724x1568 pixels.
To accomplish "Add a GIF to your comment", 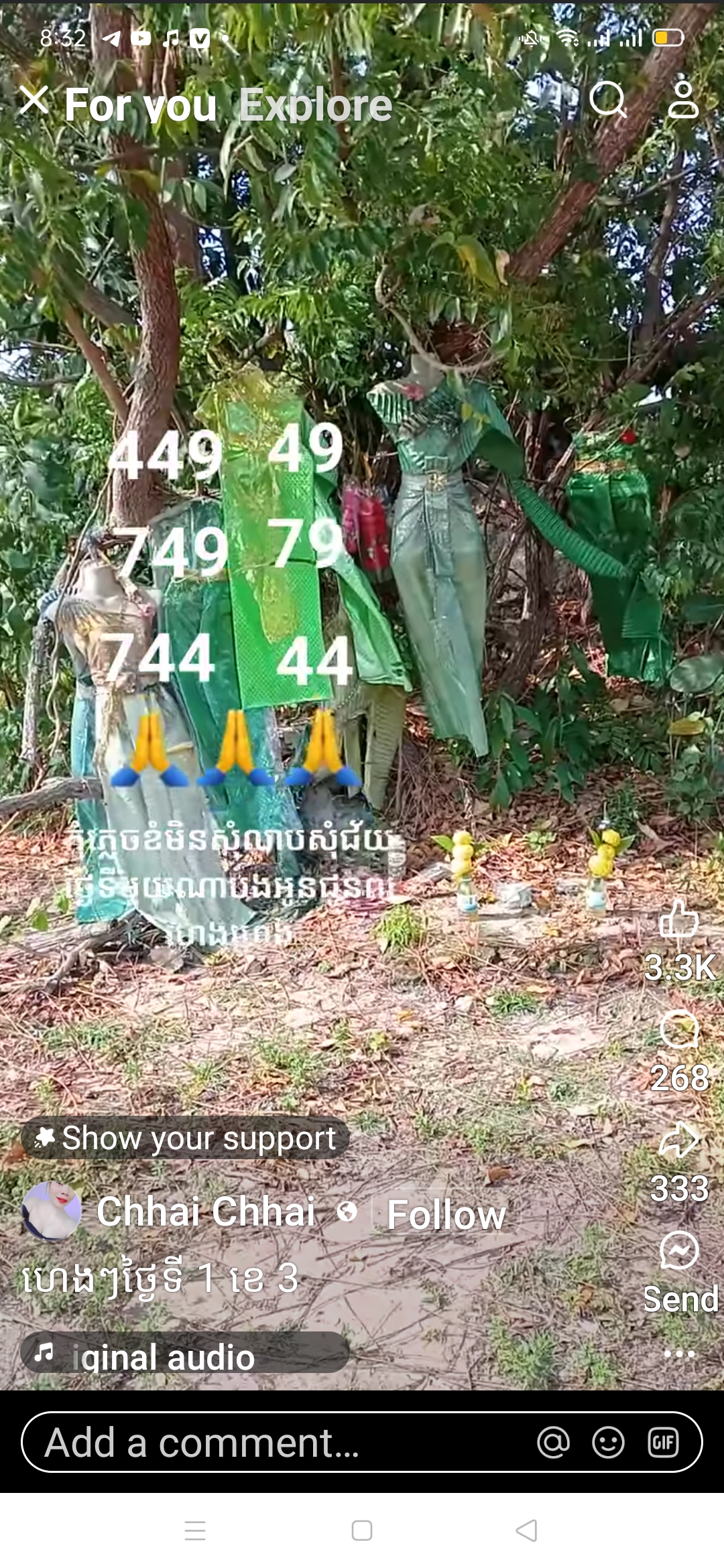I will click(663, 1442).
